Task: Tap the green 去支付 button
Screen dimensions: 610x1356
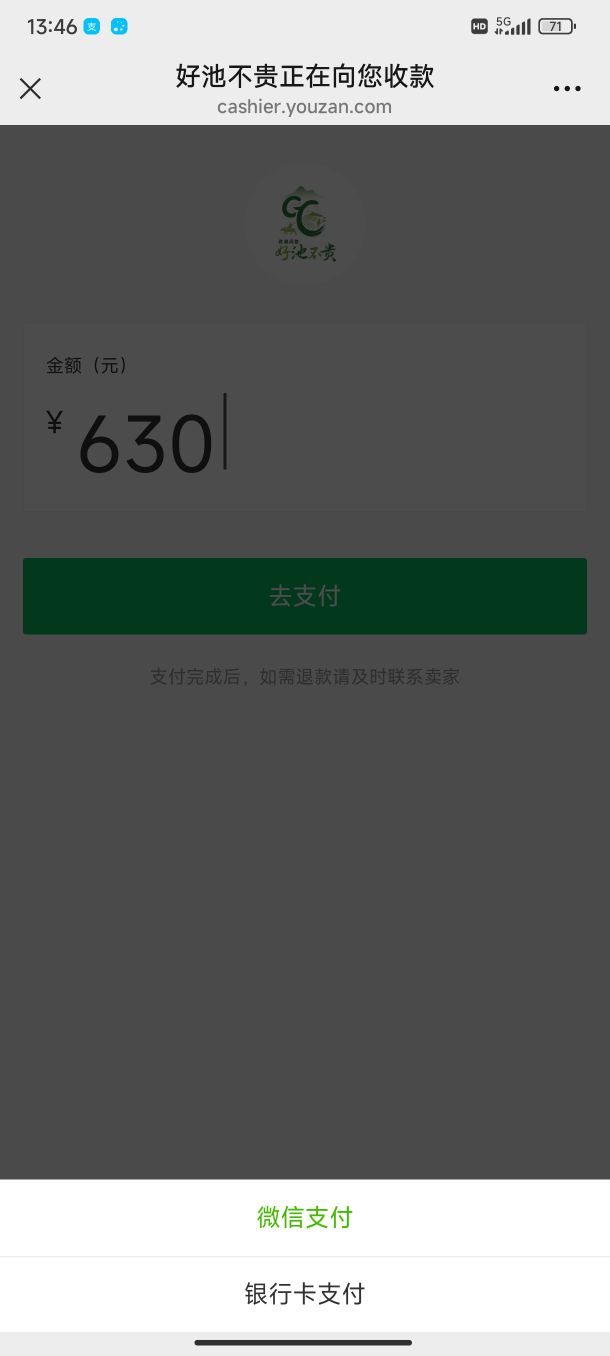Action: pyautogui.click(x=304, y=596)
